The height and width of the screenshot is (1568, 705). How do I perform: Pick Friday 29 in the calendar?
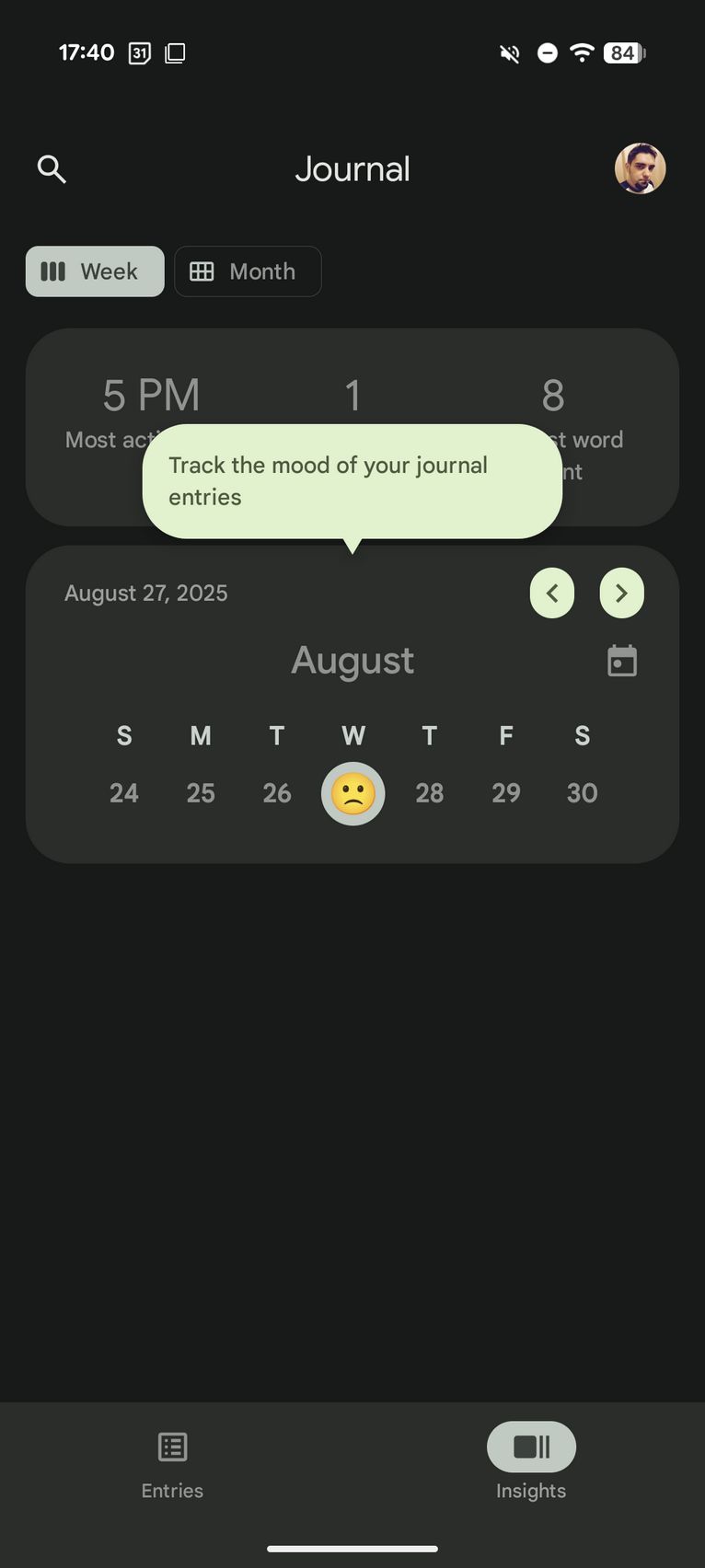pyautogui.click(x=506, y=793)
